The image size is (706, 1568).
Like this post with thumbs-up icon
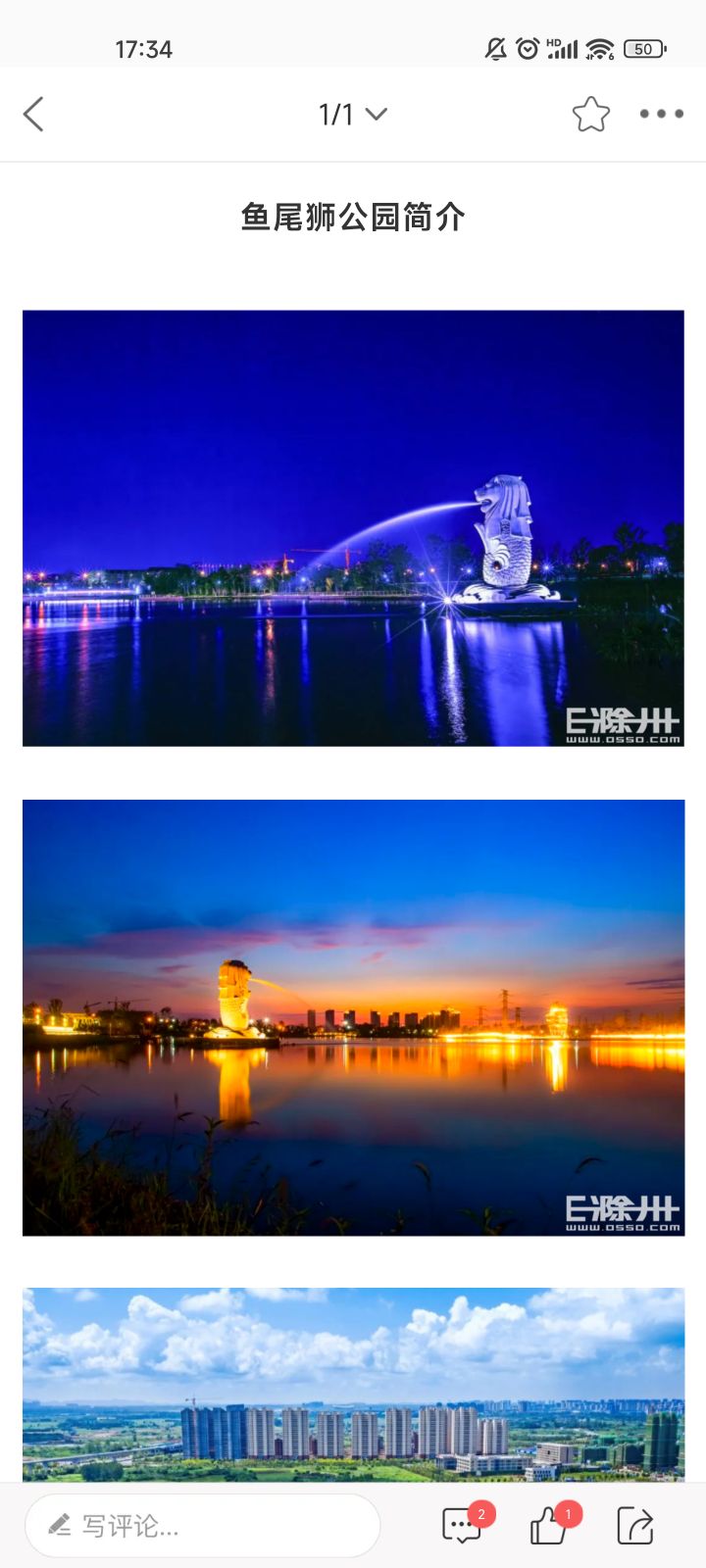click(550, 1526)
